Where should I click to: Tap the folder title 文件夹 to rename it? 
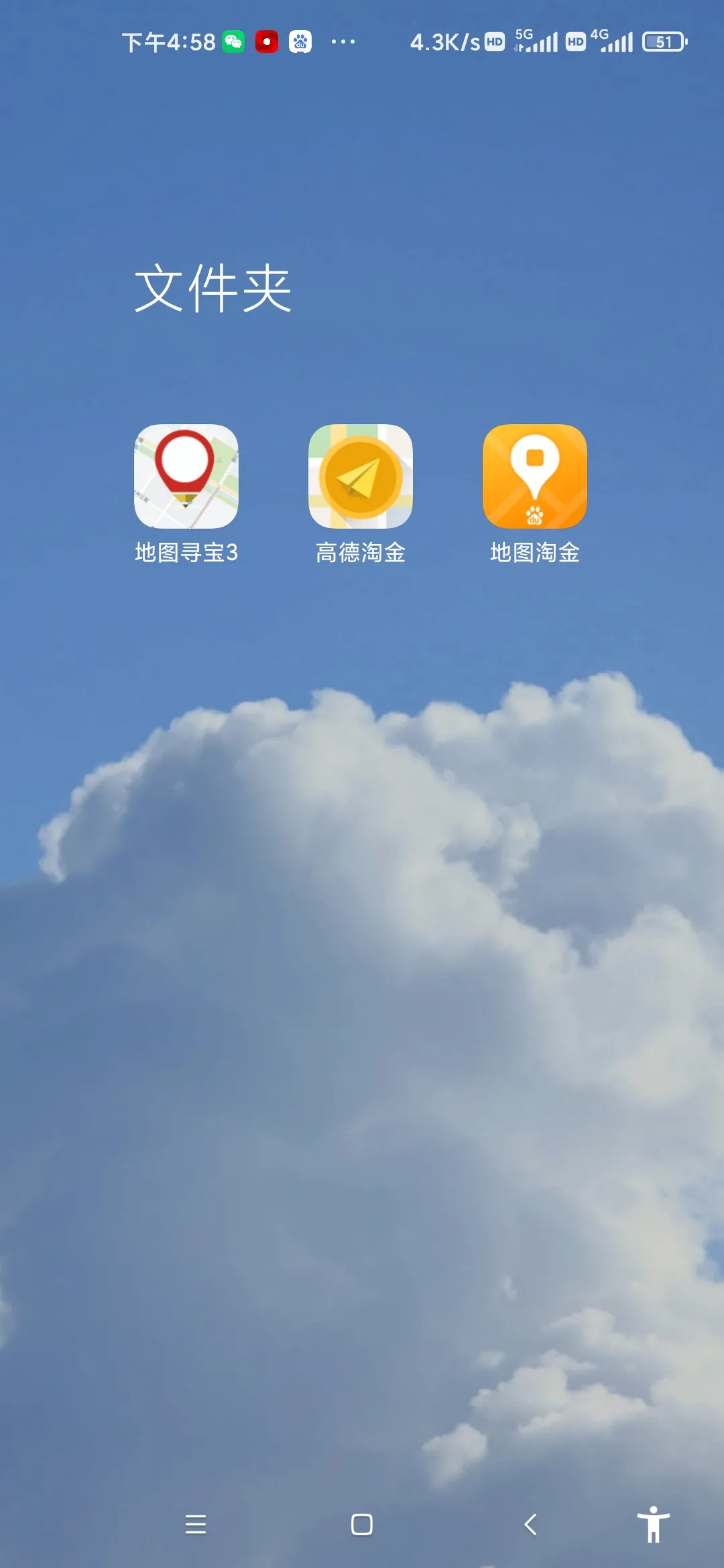[212, 288]
